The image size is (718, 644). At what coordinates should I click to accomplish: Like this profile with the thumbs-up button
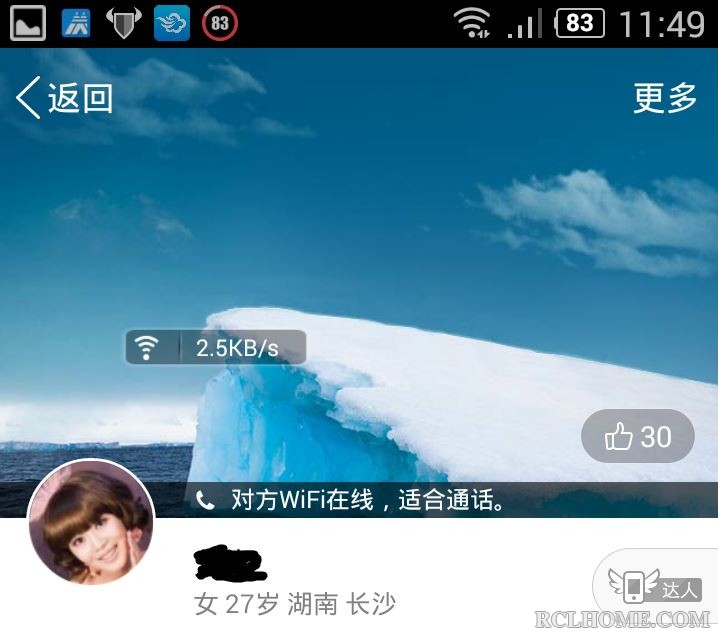638,437
